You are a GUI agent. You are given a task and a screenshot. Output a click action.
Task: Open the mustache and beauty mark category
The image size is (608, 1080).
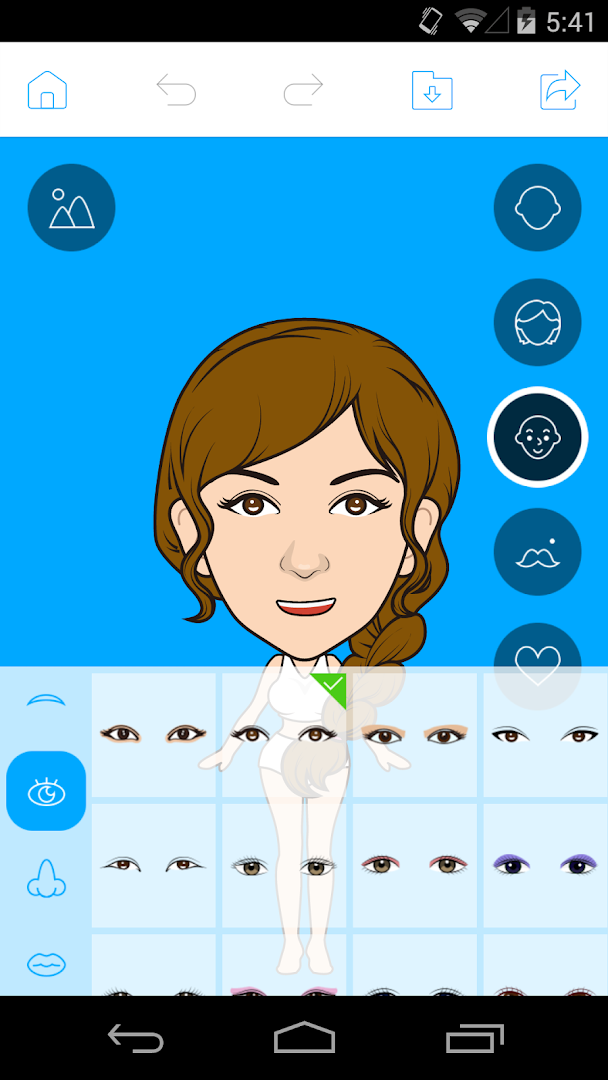pos(537,552)
